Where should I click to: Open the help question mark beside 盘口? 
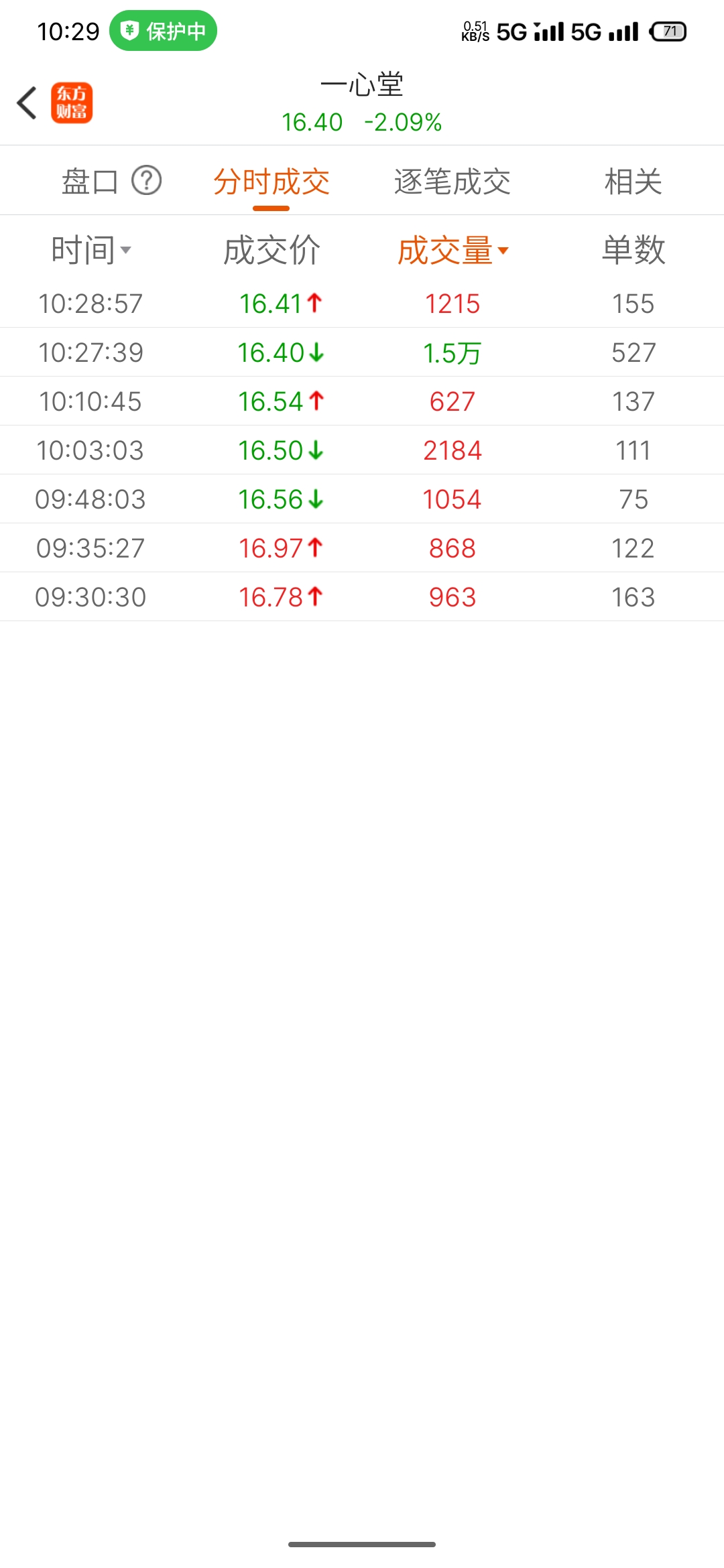(146, 181)
